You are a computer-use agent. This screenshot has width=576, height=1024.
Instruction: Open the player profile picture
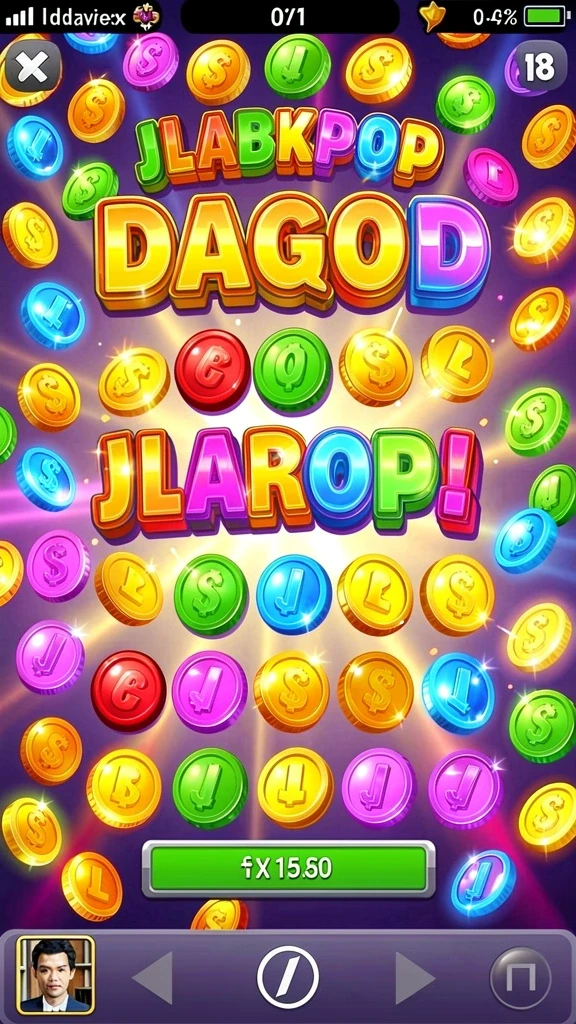click(56, 975)
